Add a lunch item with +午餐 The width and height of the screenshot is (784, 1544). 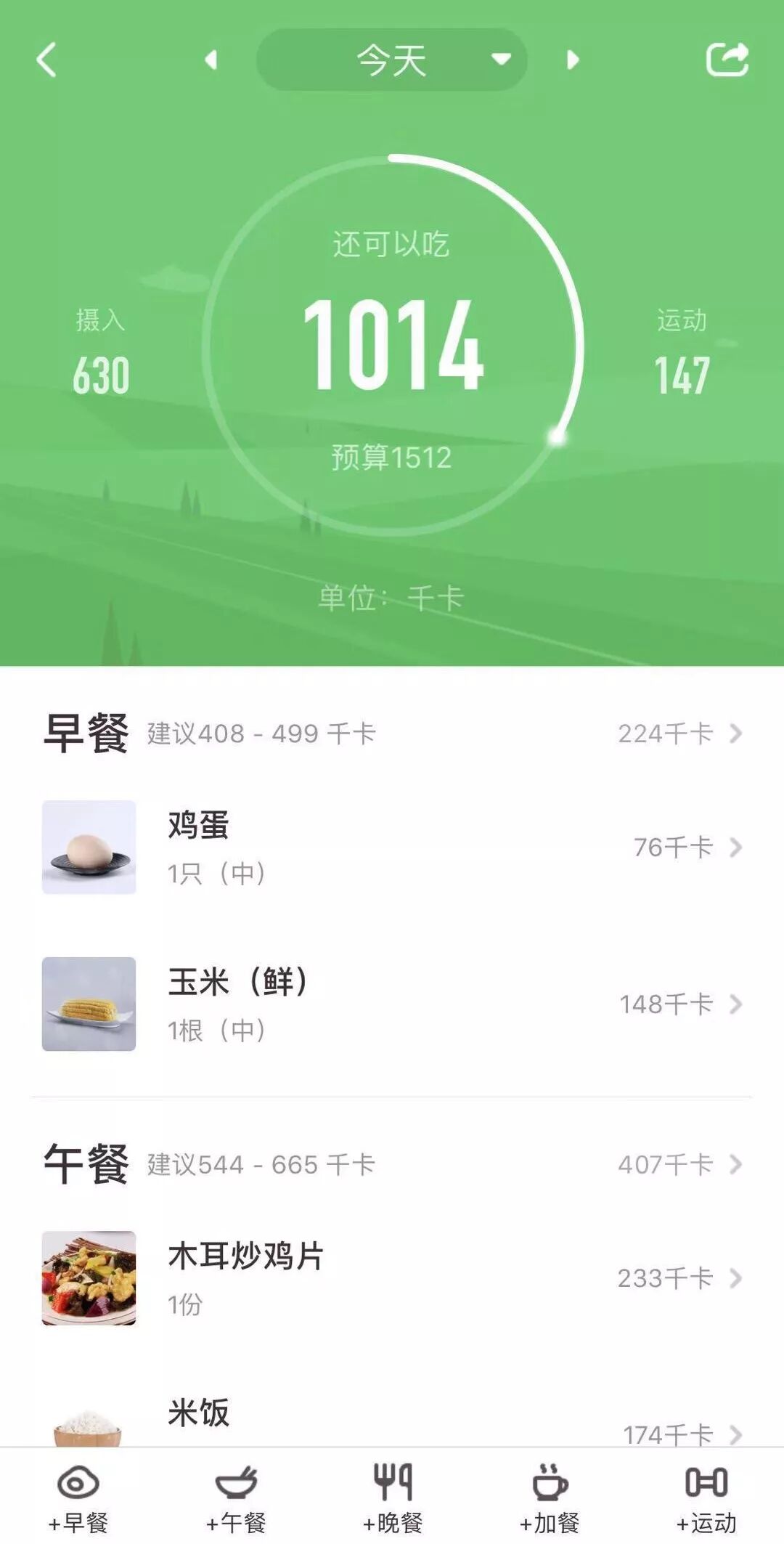tap(236, 1498)
